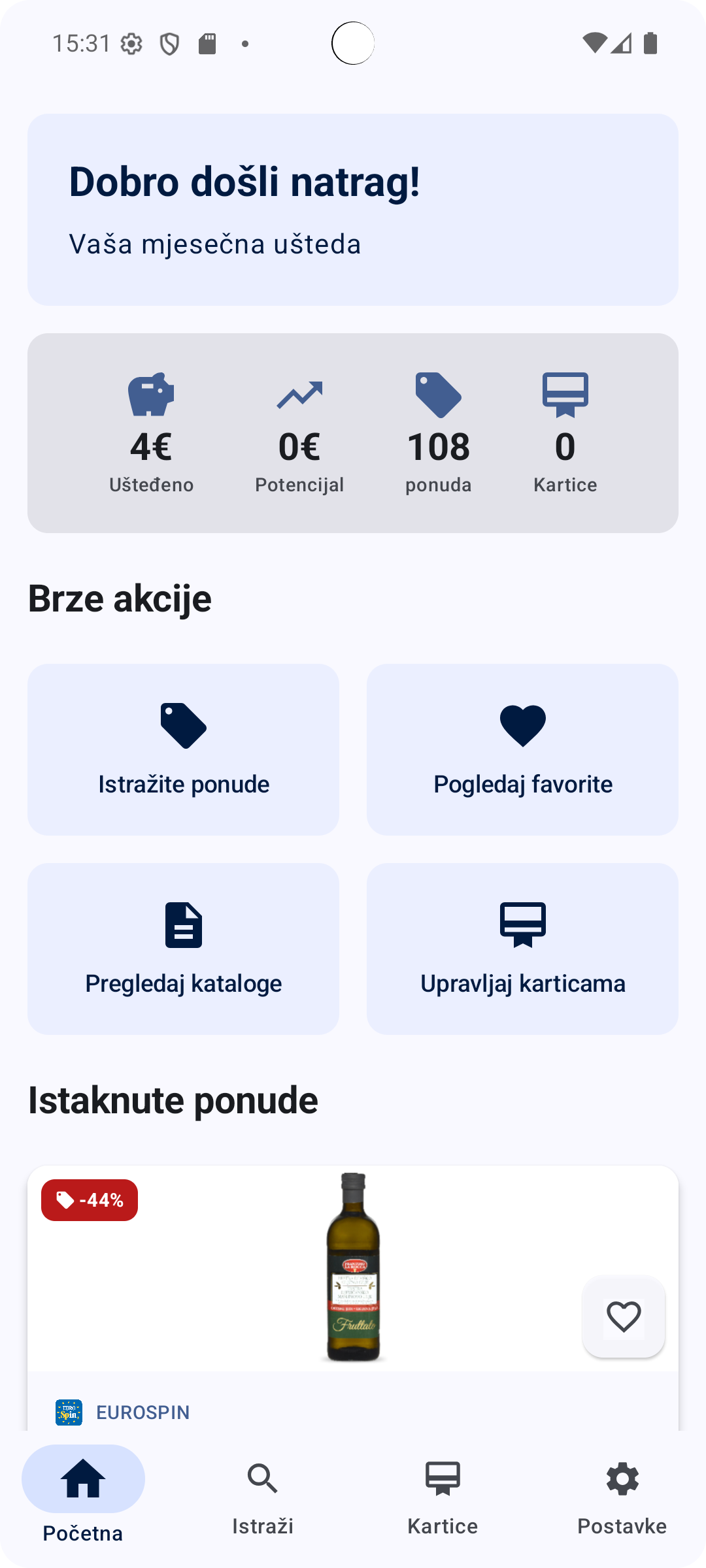706x1568 pixels.
Task: Open Istražite ponude quick action
Action: [183, 749]
